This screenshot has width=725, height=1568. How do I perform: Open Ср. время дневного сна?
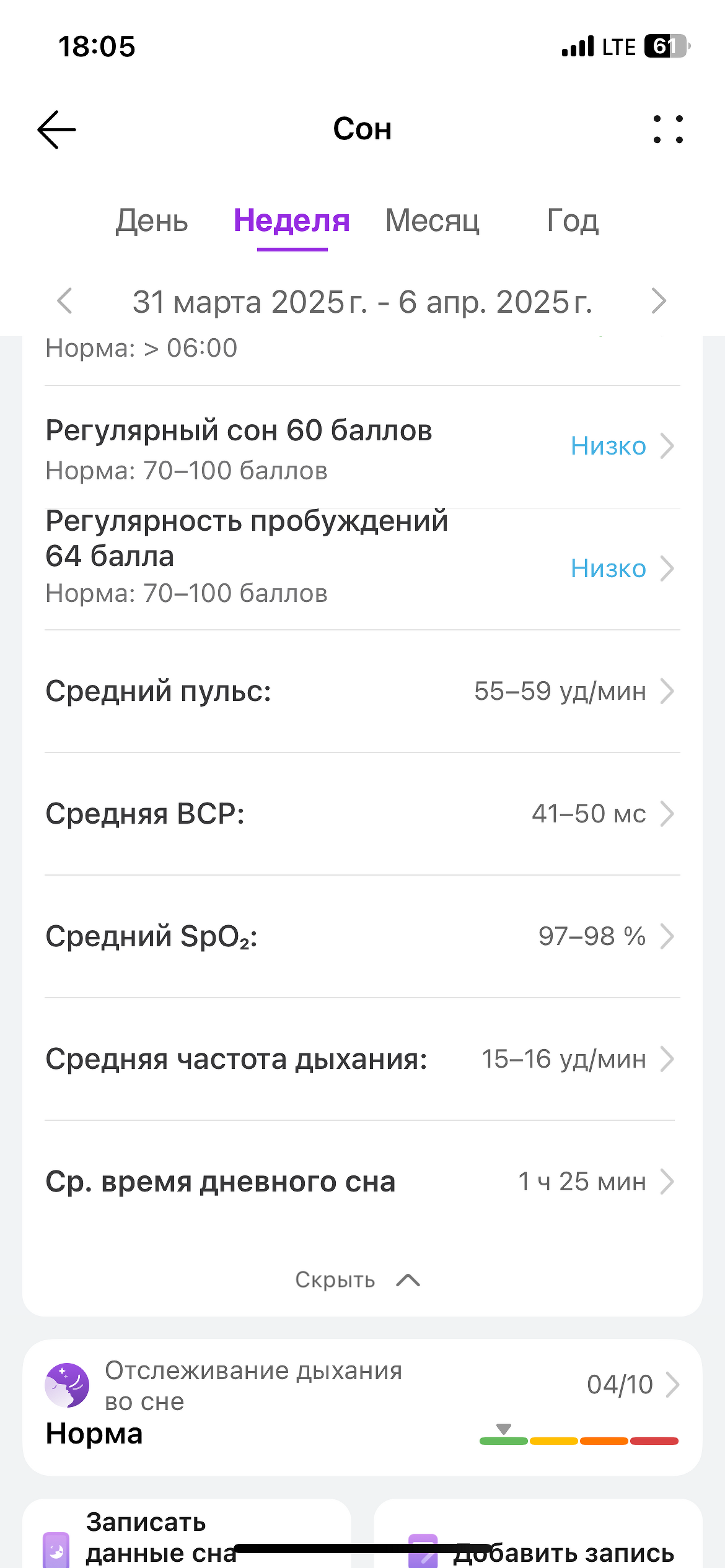coord(362,1182)
